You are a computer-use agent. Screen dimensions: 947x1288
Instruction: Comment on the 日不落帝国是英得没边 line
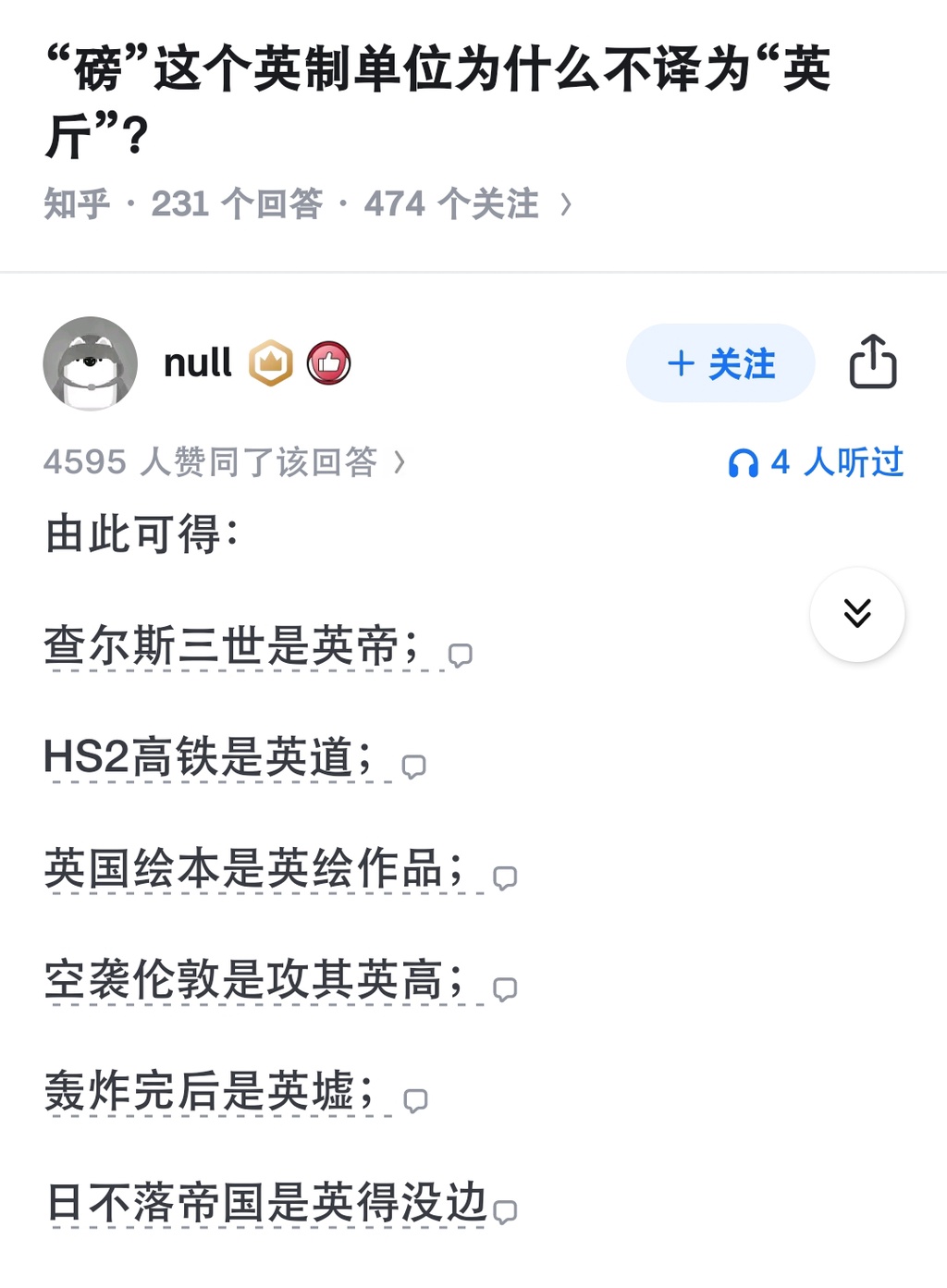(505, 1211)
